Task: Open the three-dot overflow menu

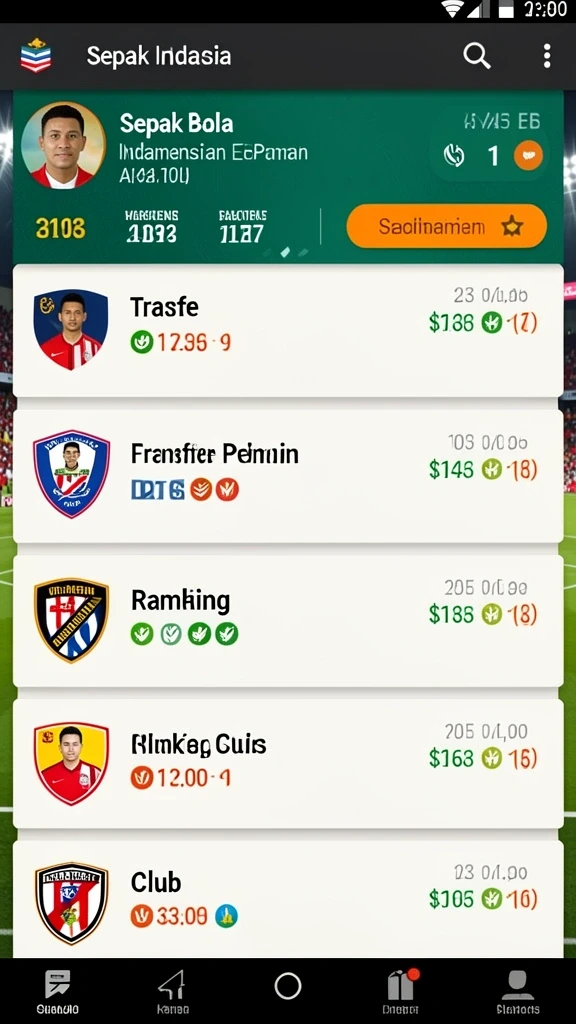Action: [x=547, y=56]
